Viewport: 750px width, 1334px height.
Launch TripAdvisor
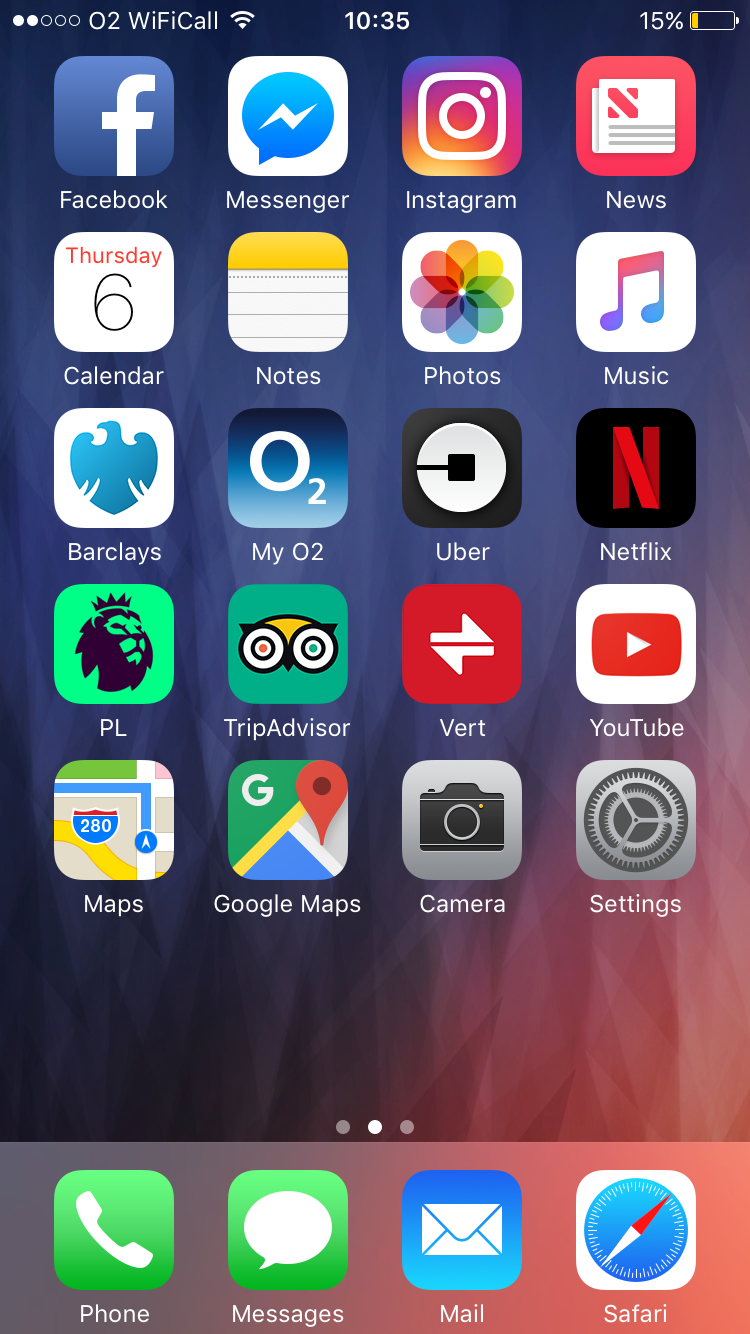(x=288, y=644)
